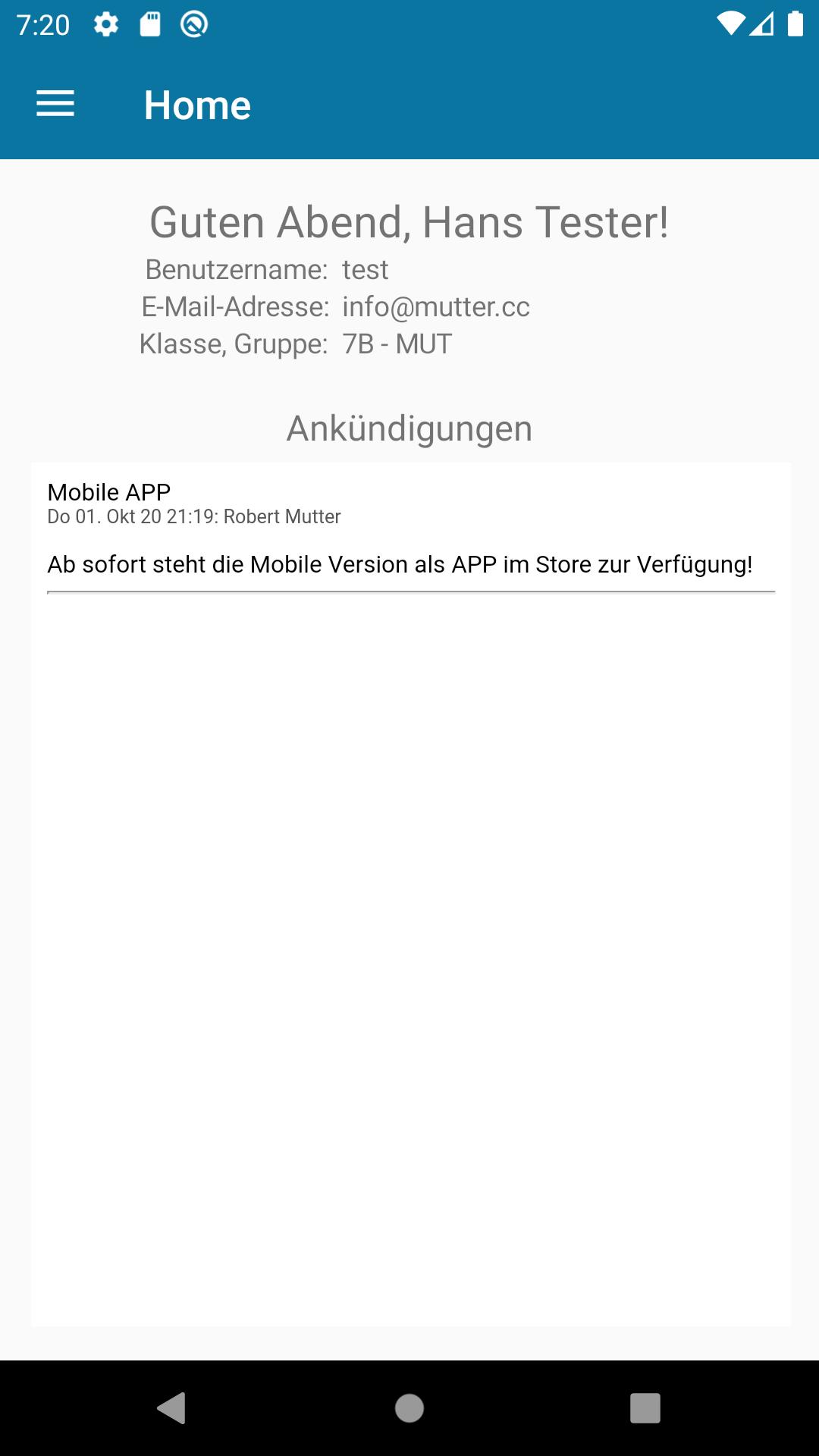
Task: Open the recent apps overview
Action: coord(645,1408)
